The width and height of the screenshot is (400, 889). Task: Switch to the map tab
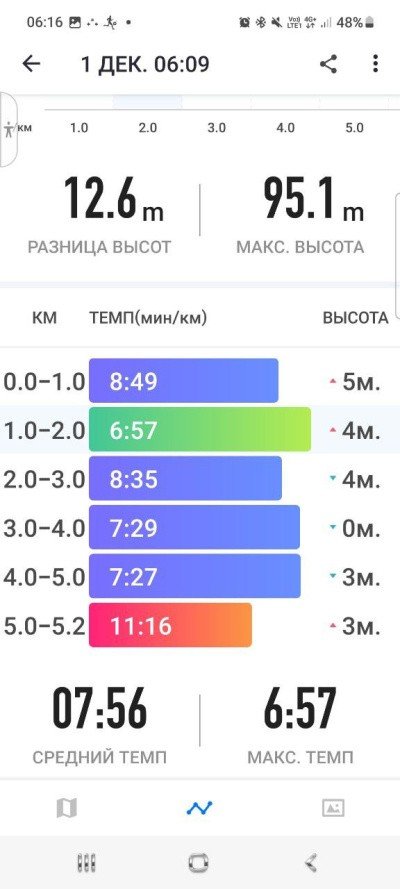pyautogui.click(x=67, y=807)
